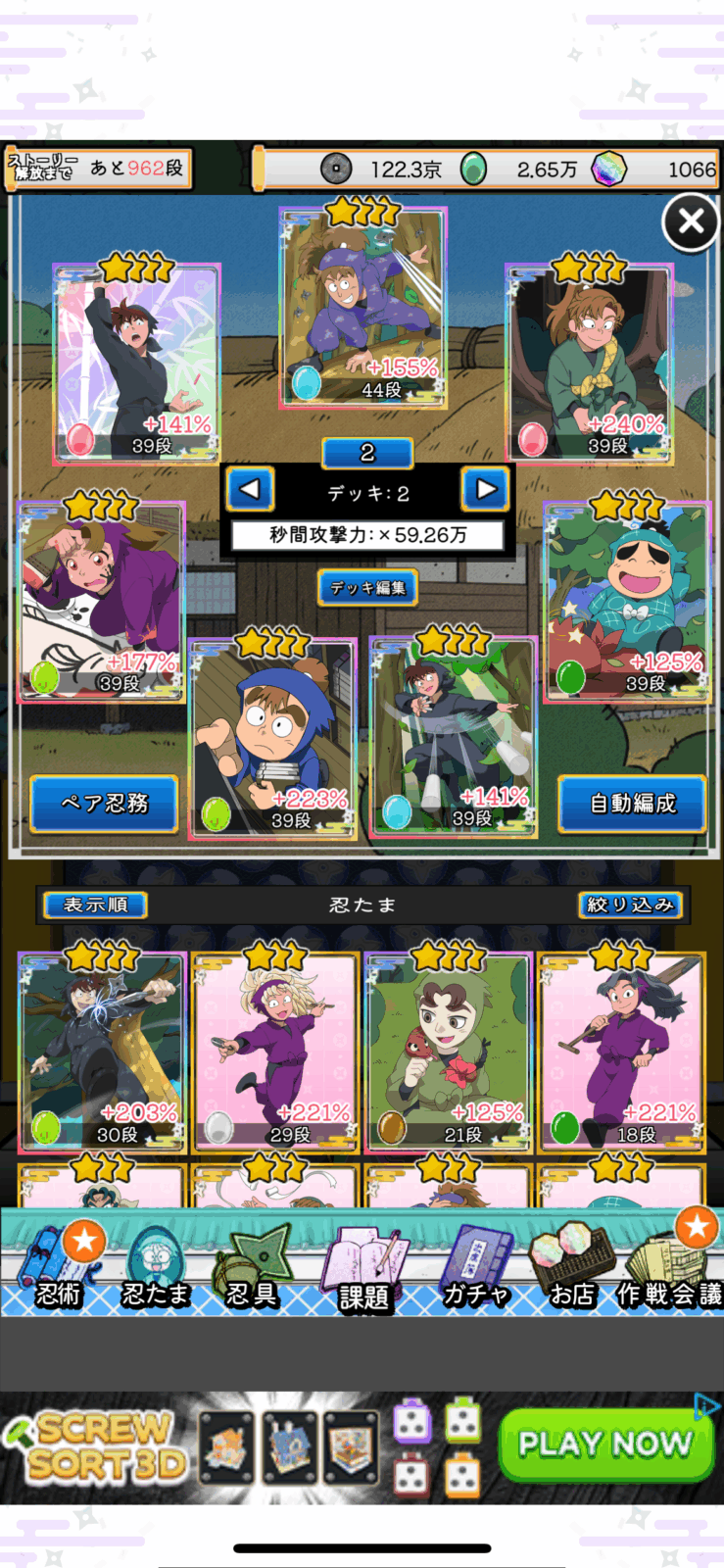Image resolution: width=724 pixels, height=1568 pixels.
Task: Open the 作戦会議 tab
Action: tap(671, 1269)
